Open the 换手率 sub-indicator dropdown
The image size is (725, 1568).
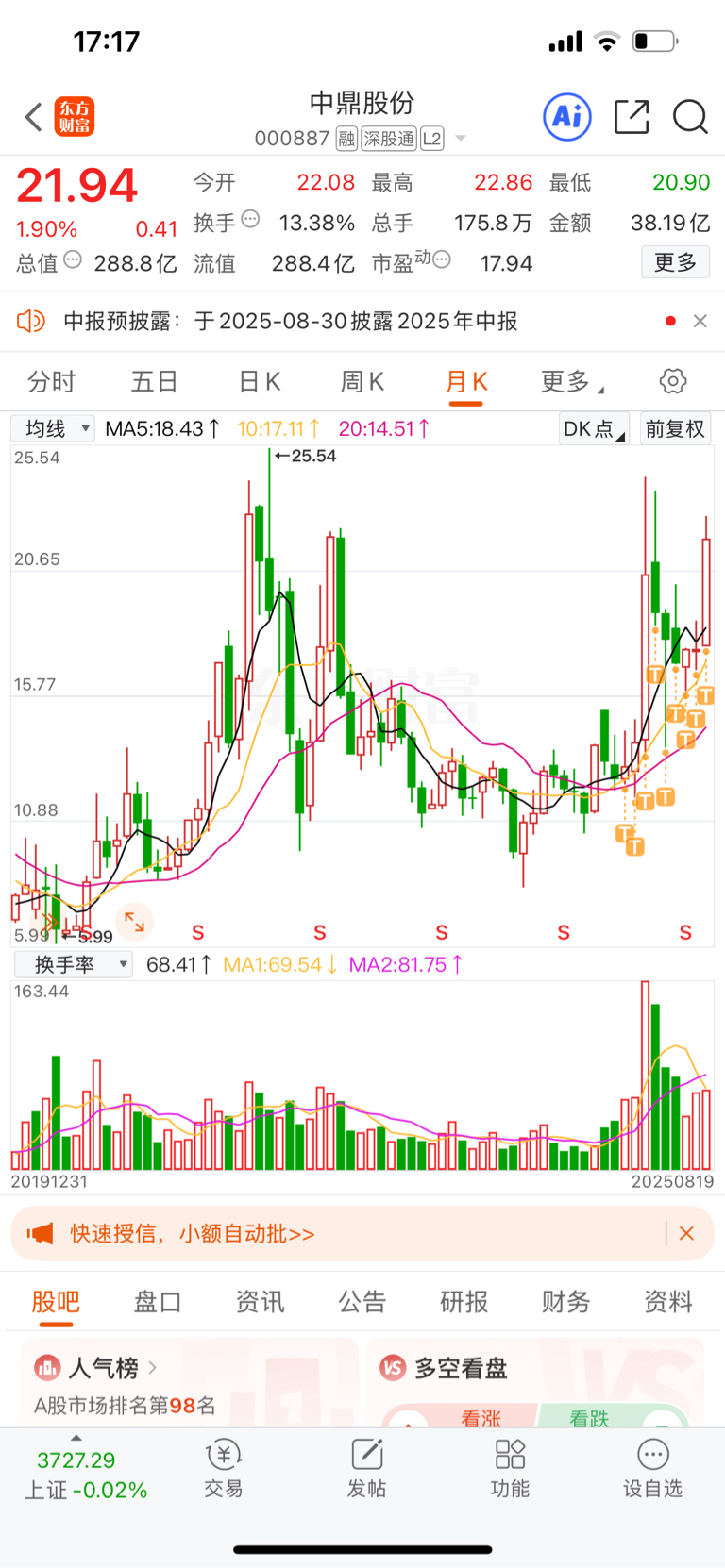point(74,964)
